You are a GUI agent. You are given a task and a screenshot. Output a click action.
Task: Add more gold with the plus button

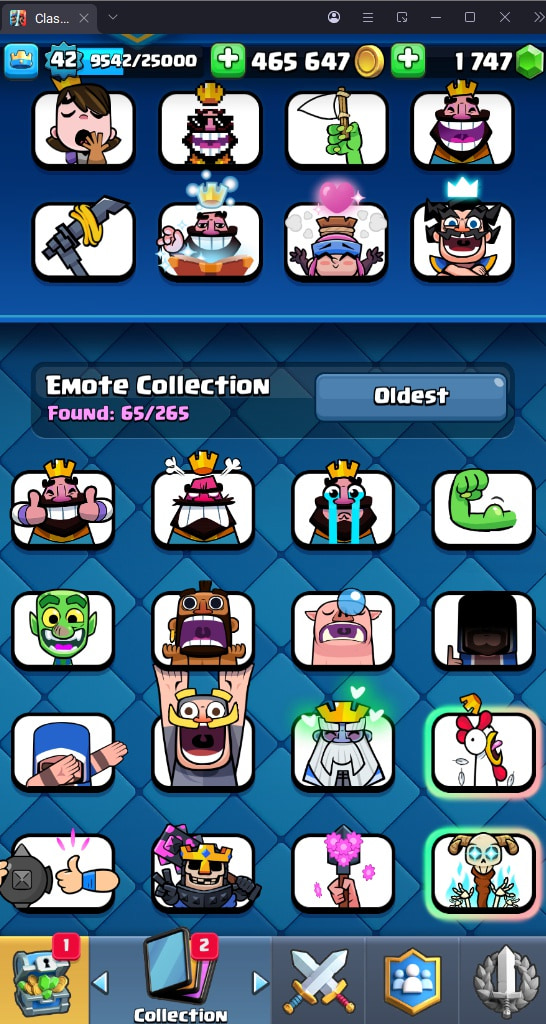coord(228,61)
